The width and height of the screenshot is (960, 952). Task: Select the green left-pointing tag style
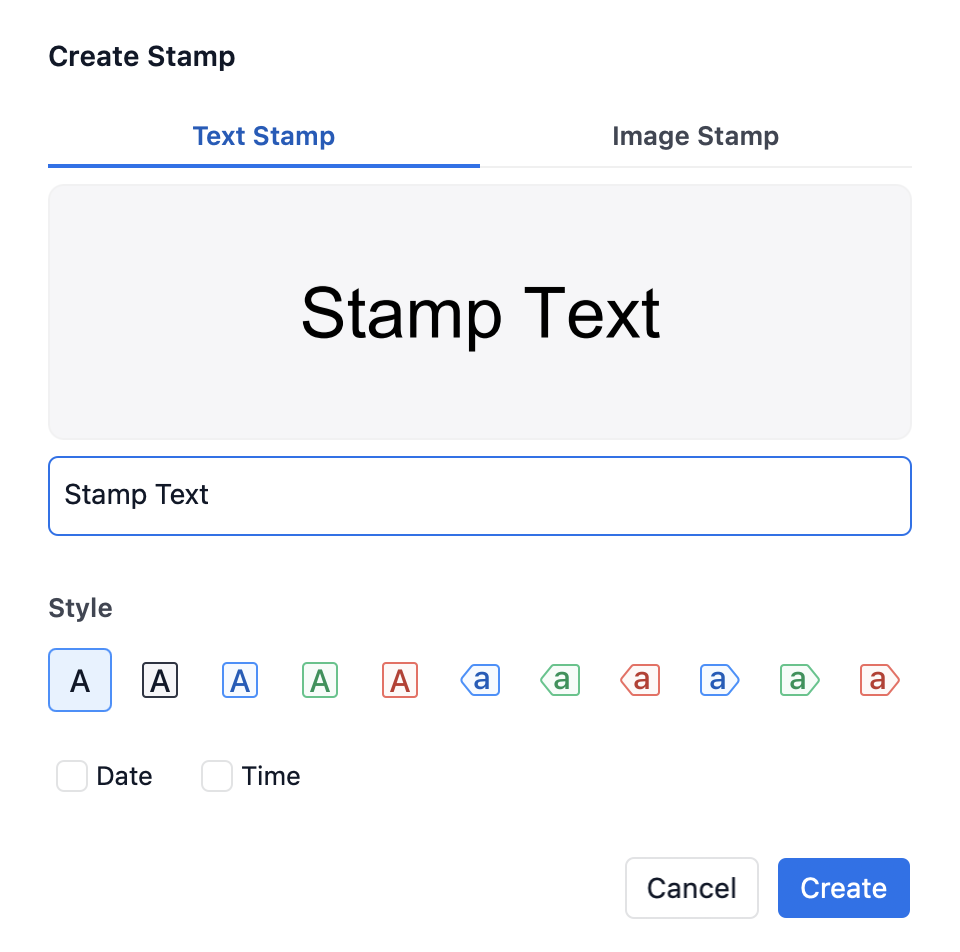(560, 680)
